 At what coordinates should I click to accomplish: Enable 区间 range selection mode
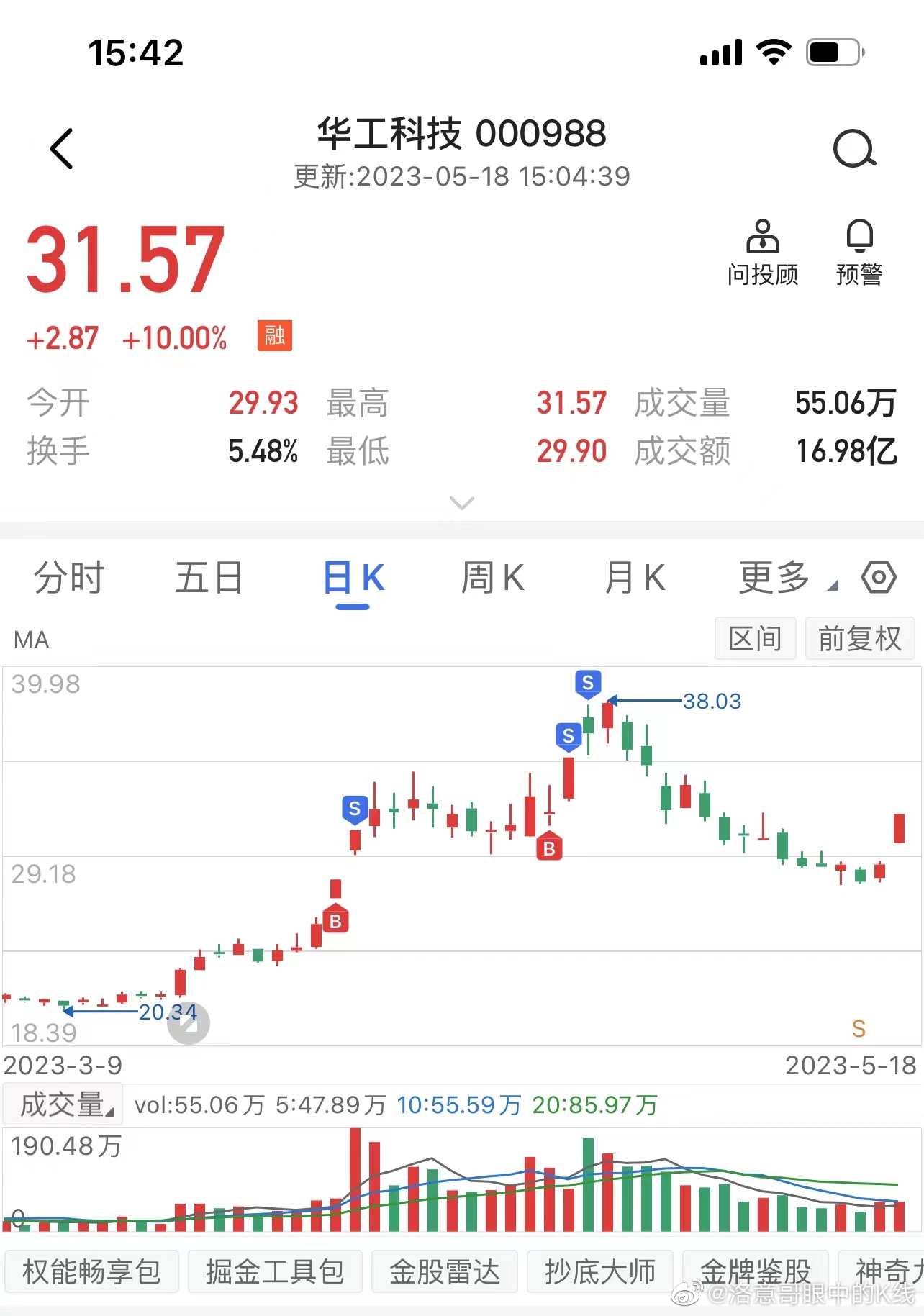pos(755,638)
